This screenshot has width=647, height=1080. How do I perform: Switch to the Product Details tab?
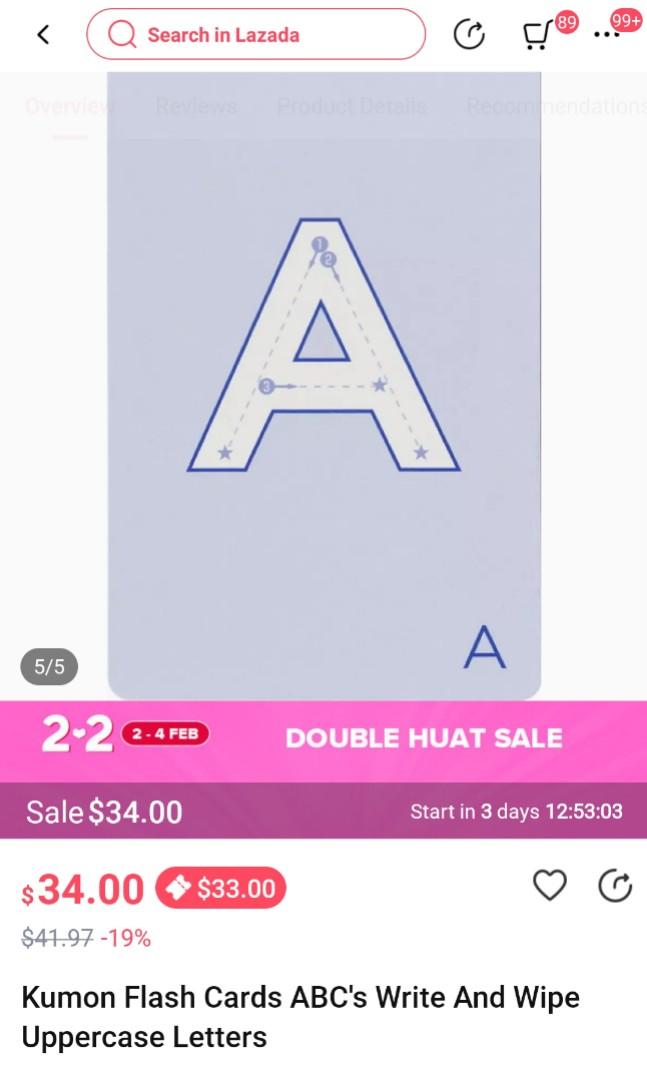pyautogui.click(x=351, y=106)
